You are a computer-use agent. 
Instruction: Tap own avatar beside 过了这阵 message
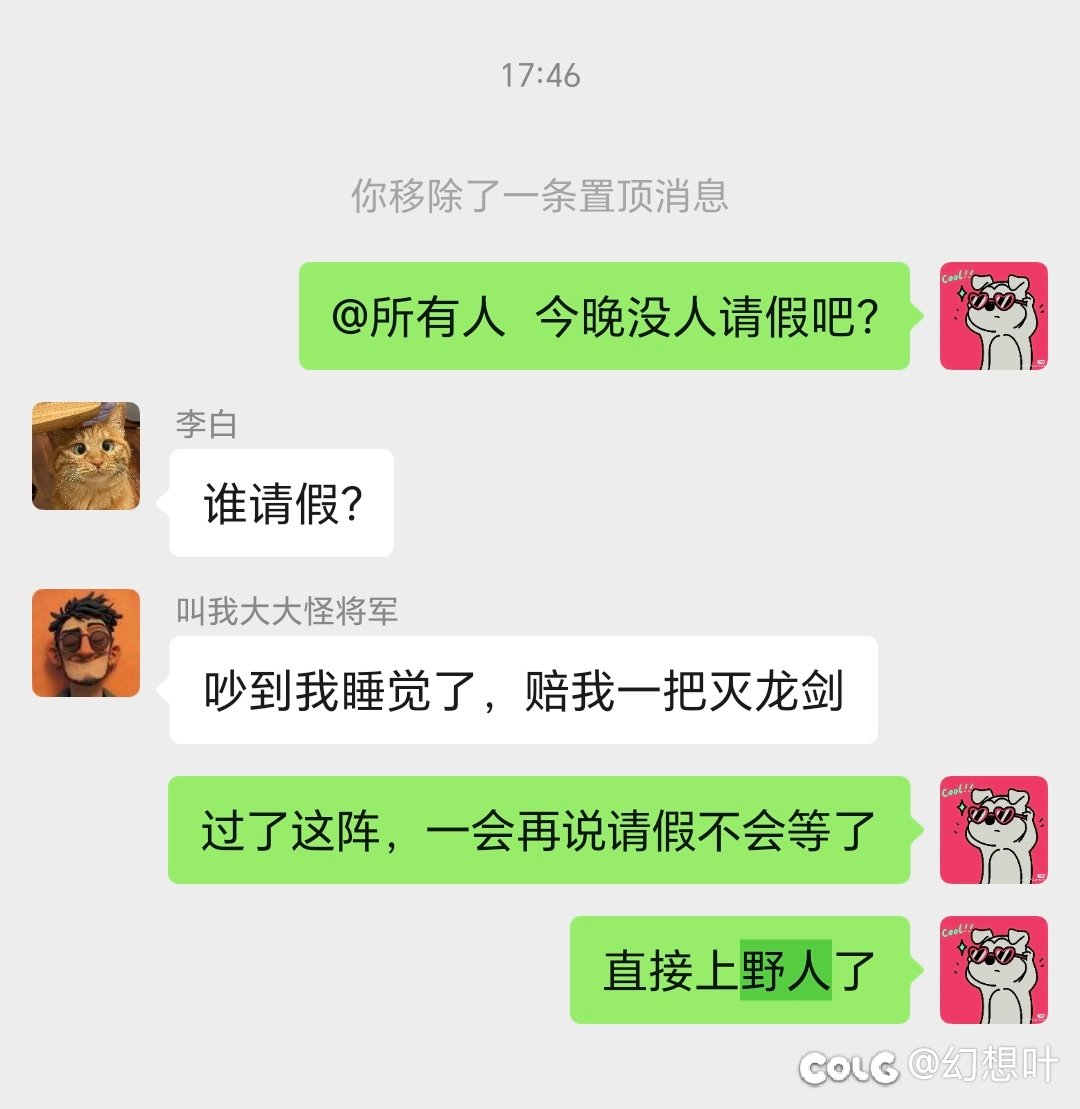pos(993,830)
